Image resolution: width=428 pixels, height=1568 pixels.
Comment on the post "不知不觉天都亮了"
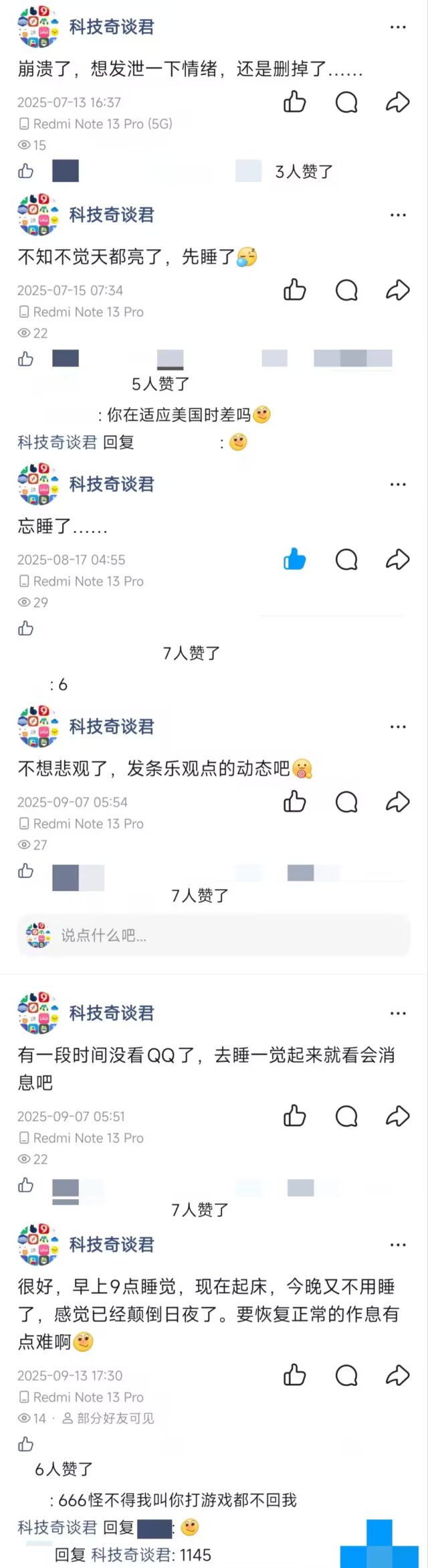pos(346,291)
